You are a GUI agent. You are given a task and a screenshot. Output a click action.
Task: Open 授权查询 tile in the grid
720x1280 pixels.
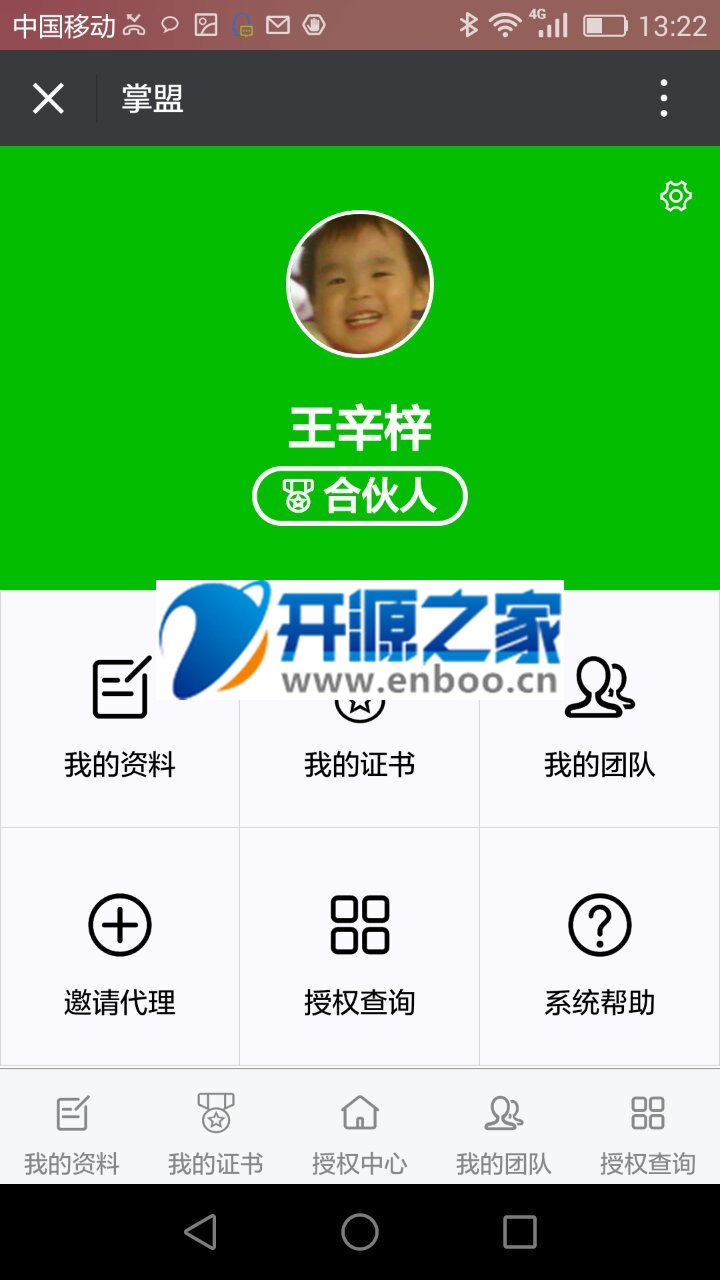click(x=360, y=948)
